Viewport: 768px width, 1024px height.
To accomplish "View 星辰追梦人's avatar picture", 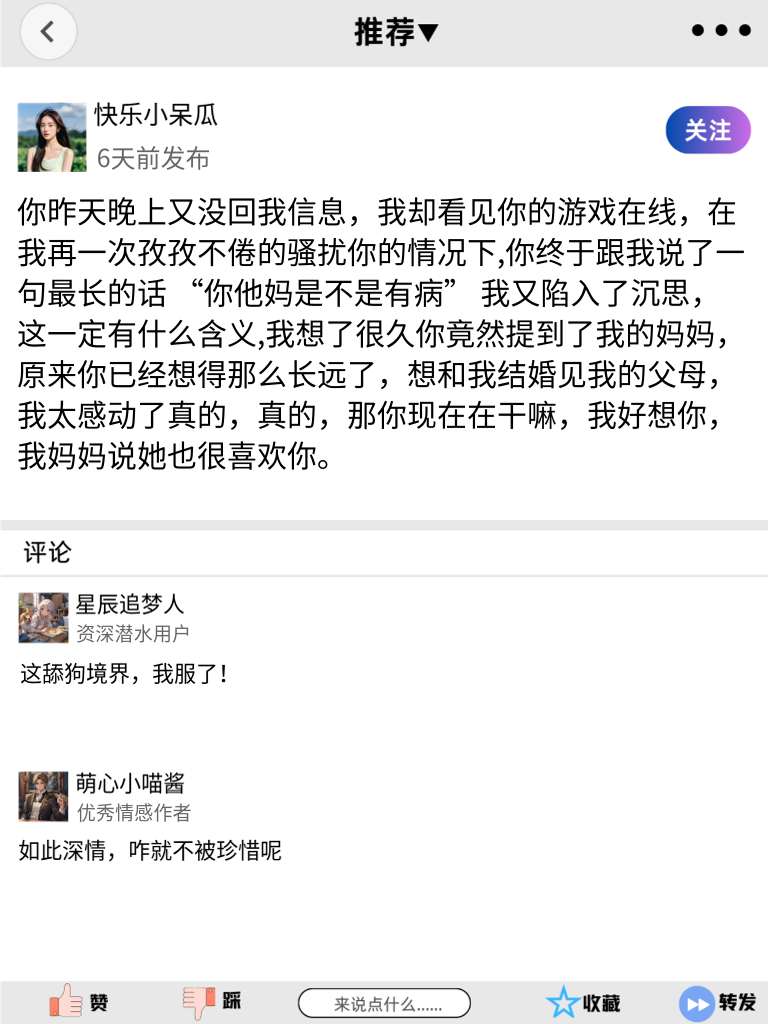I will (41, 618).
